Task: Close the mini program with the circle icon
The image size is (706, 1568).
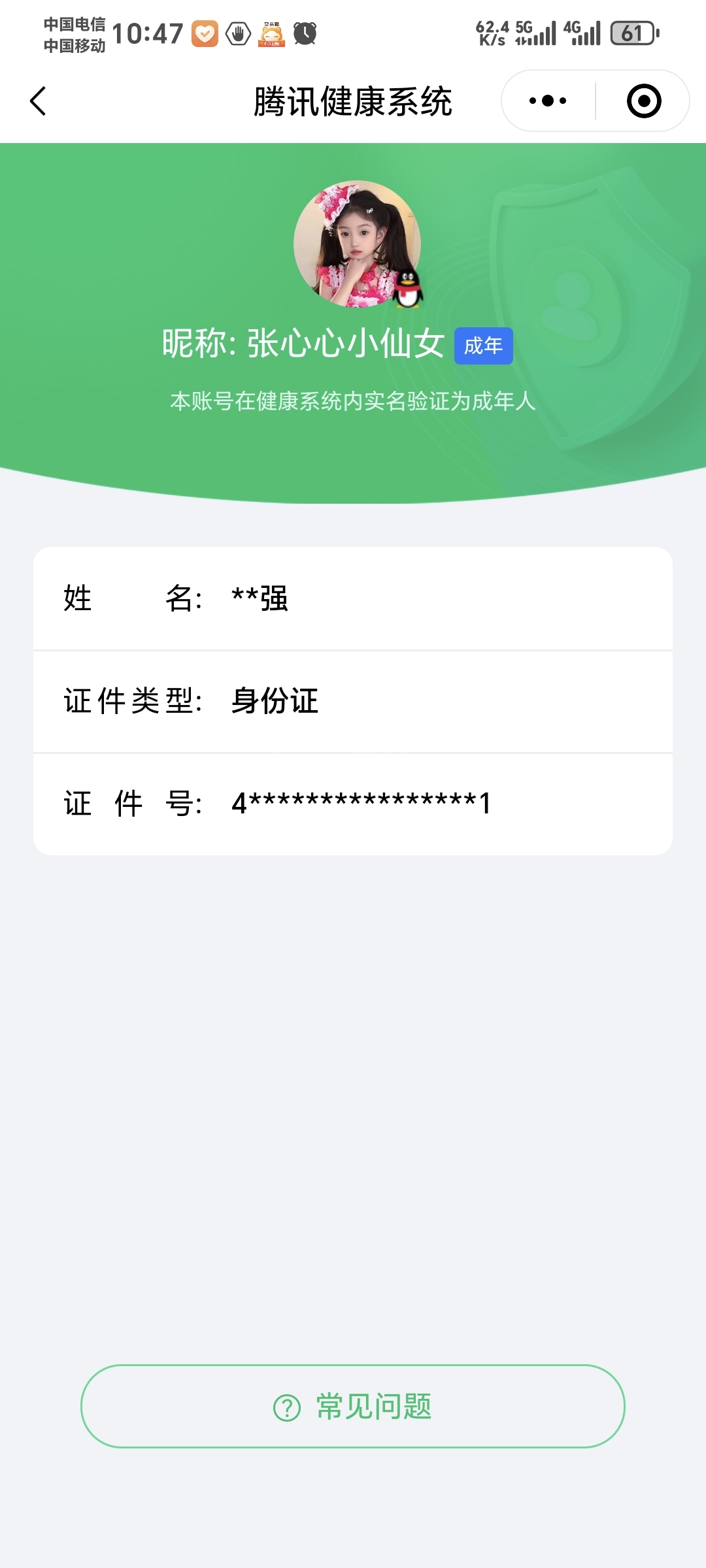Action: pos(644,101)
